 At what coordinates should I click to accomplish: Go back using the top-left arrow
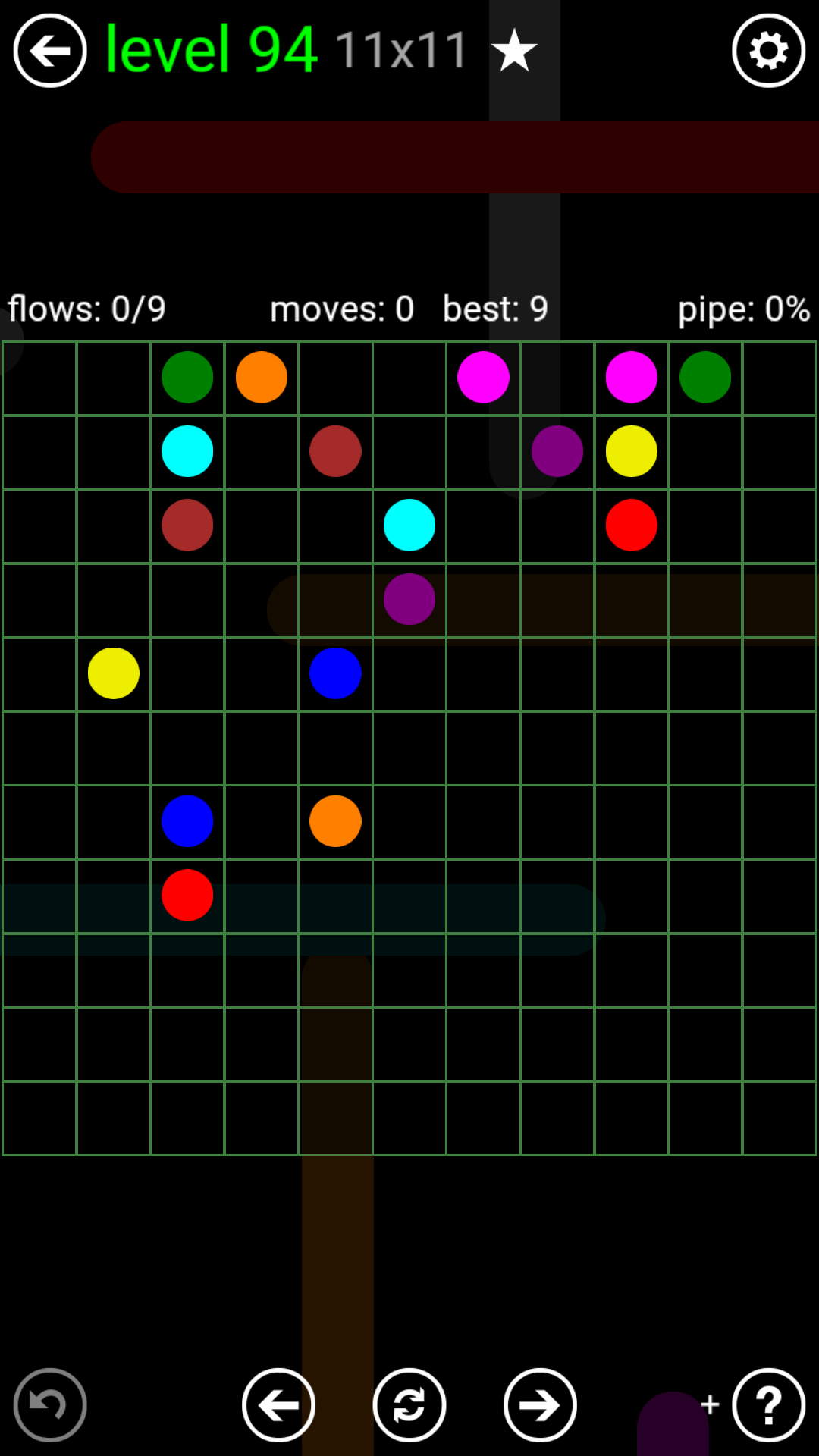[50, 51]
